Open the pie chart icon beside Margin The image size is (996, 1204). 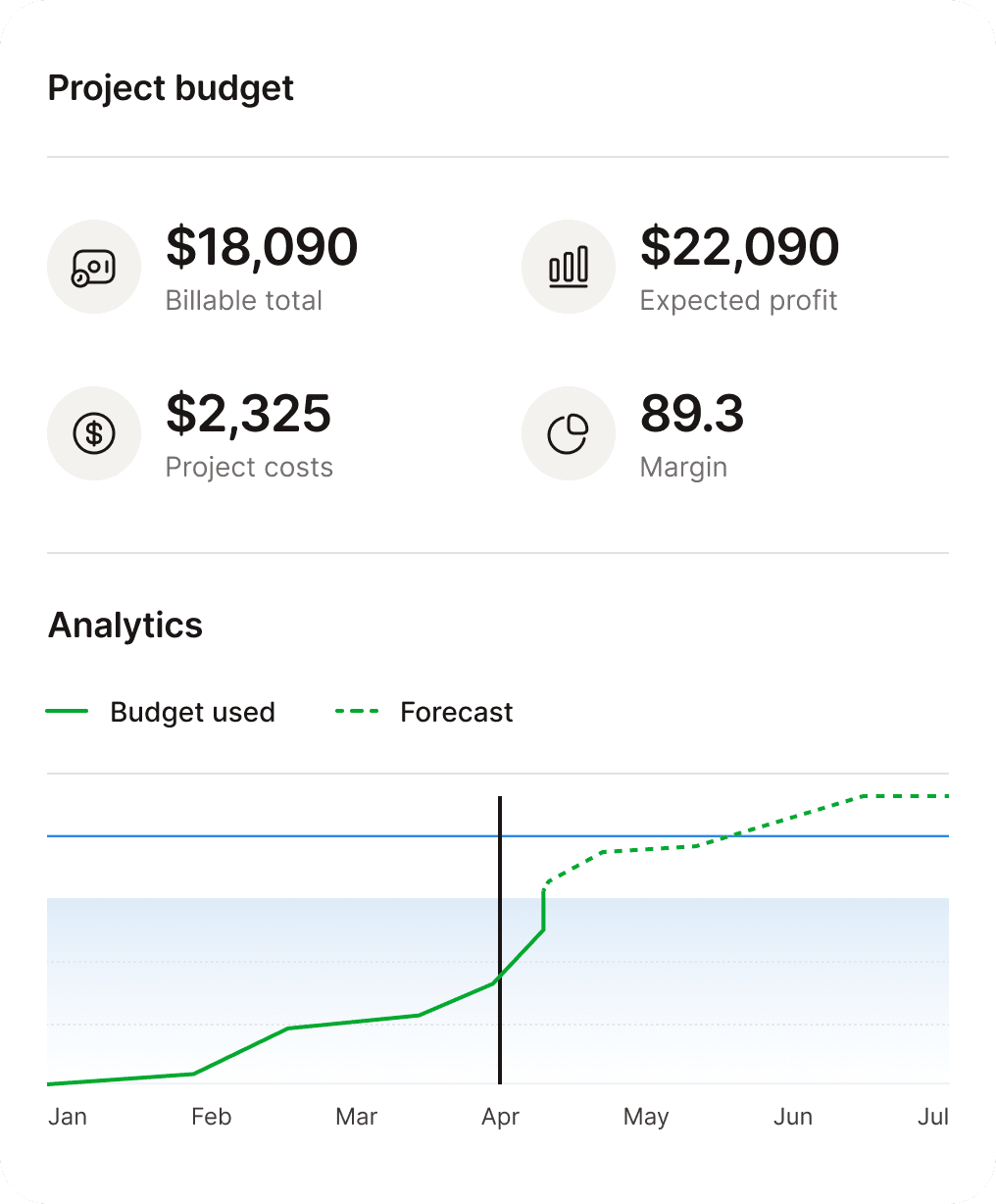[569, 433]
